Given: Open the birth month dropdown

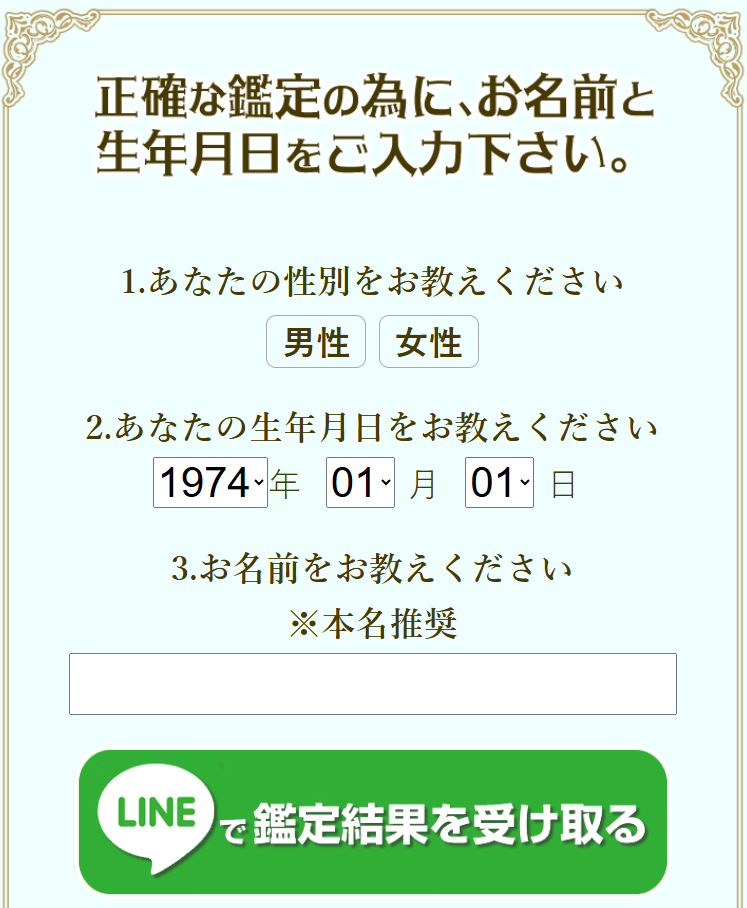Looking at the screenshot, I should [360, 484].
